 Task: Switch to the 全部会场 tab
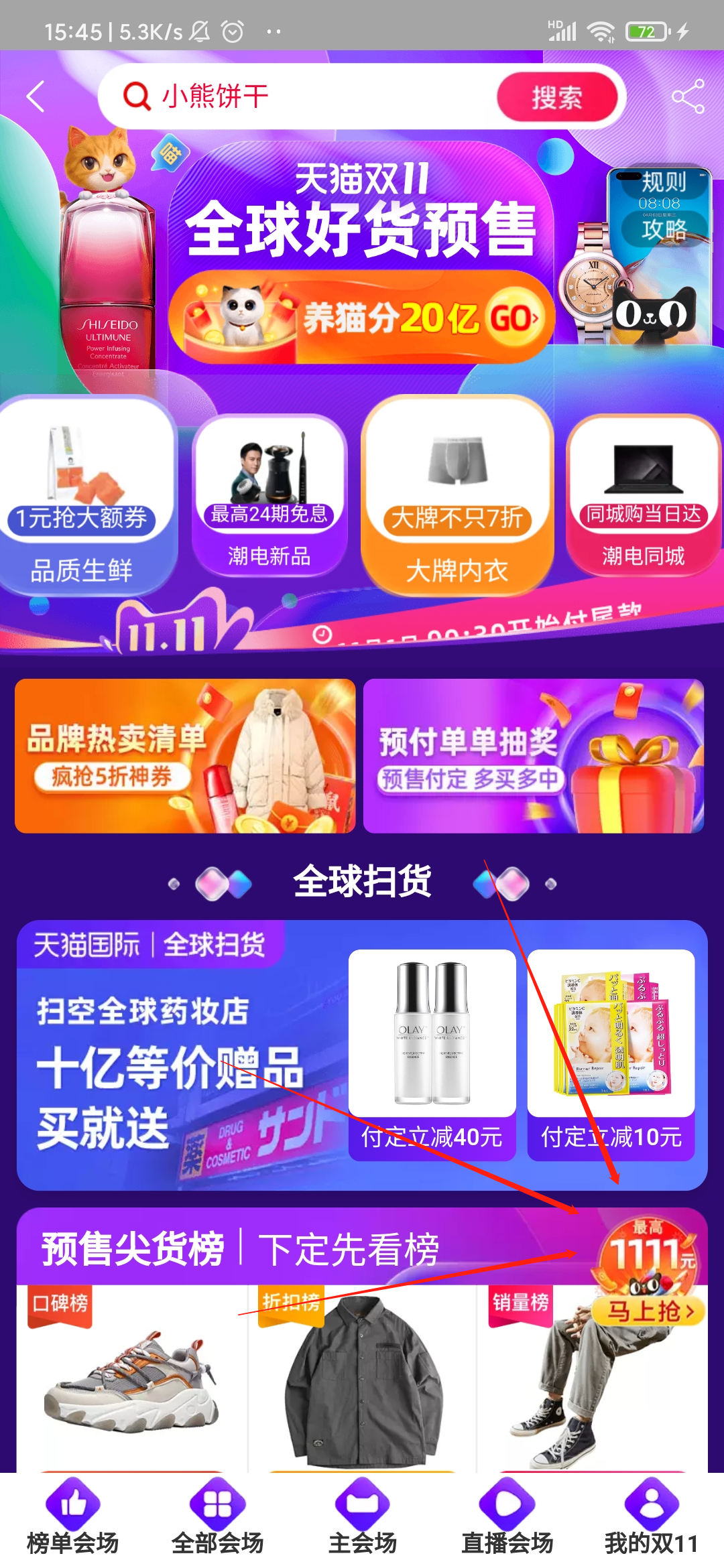click(217, 1518)
